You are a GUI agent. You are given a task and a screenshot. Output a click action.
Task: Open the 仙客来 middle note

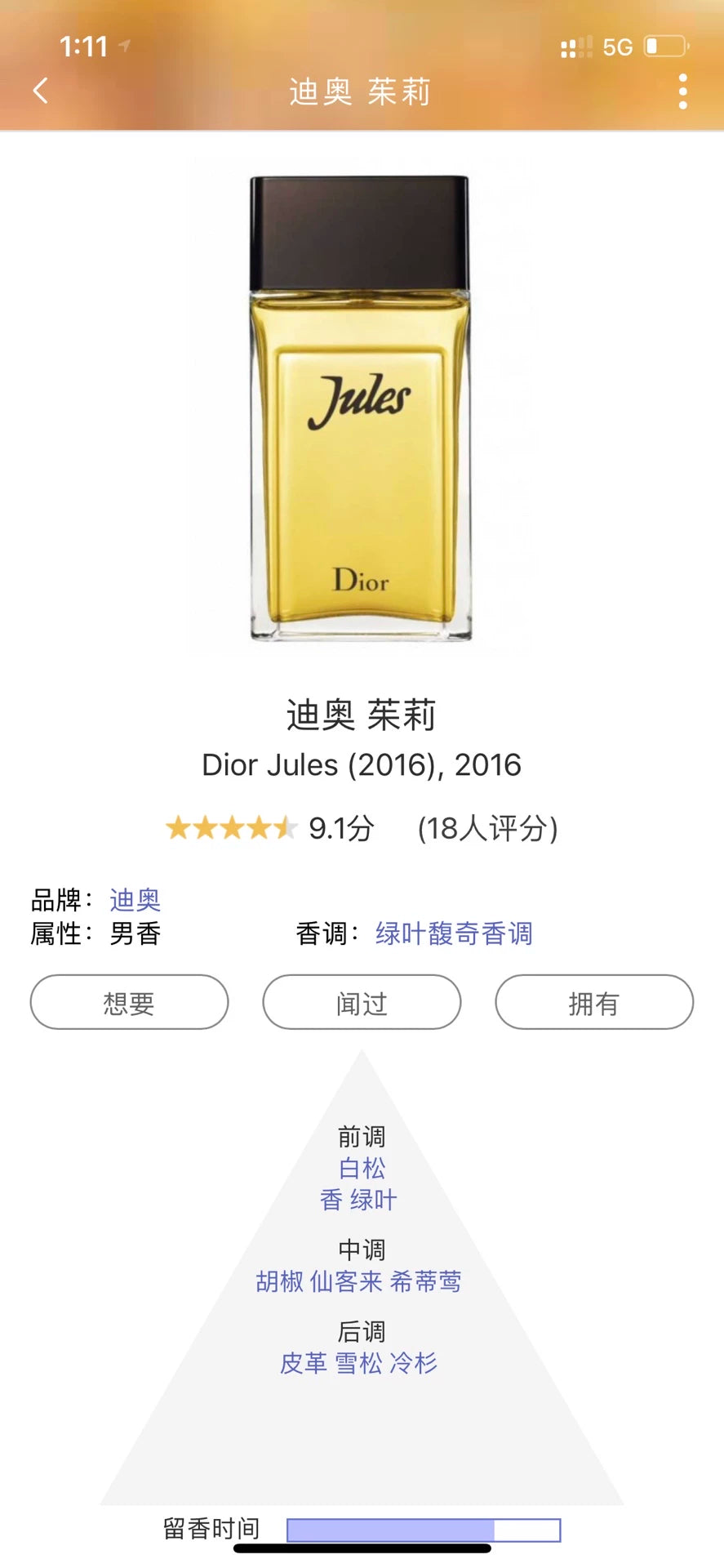(x=346, y=1281)
